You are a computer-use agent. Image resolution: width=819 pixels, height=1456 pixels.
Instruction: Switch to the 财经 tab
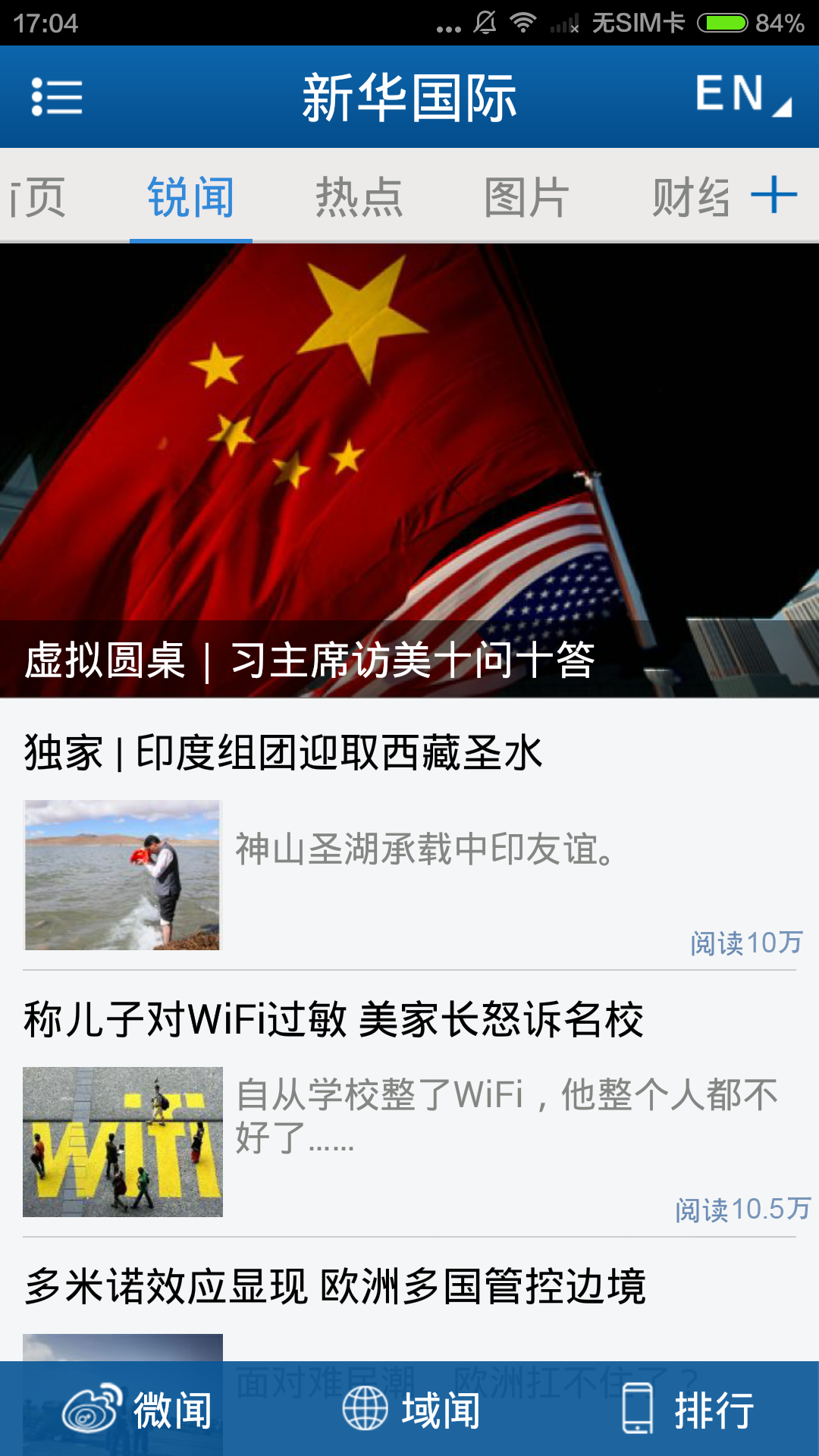point(690,197)
